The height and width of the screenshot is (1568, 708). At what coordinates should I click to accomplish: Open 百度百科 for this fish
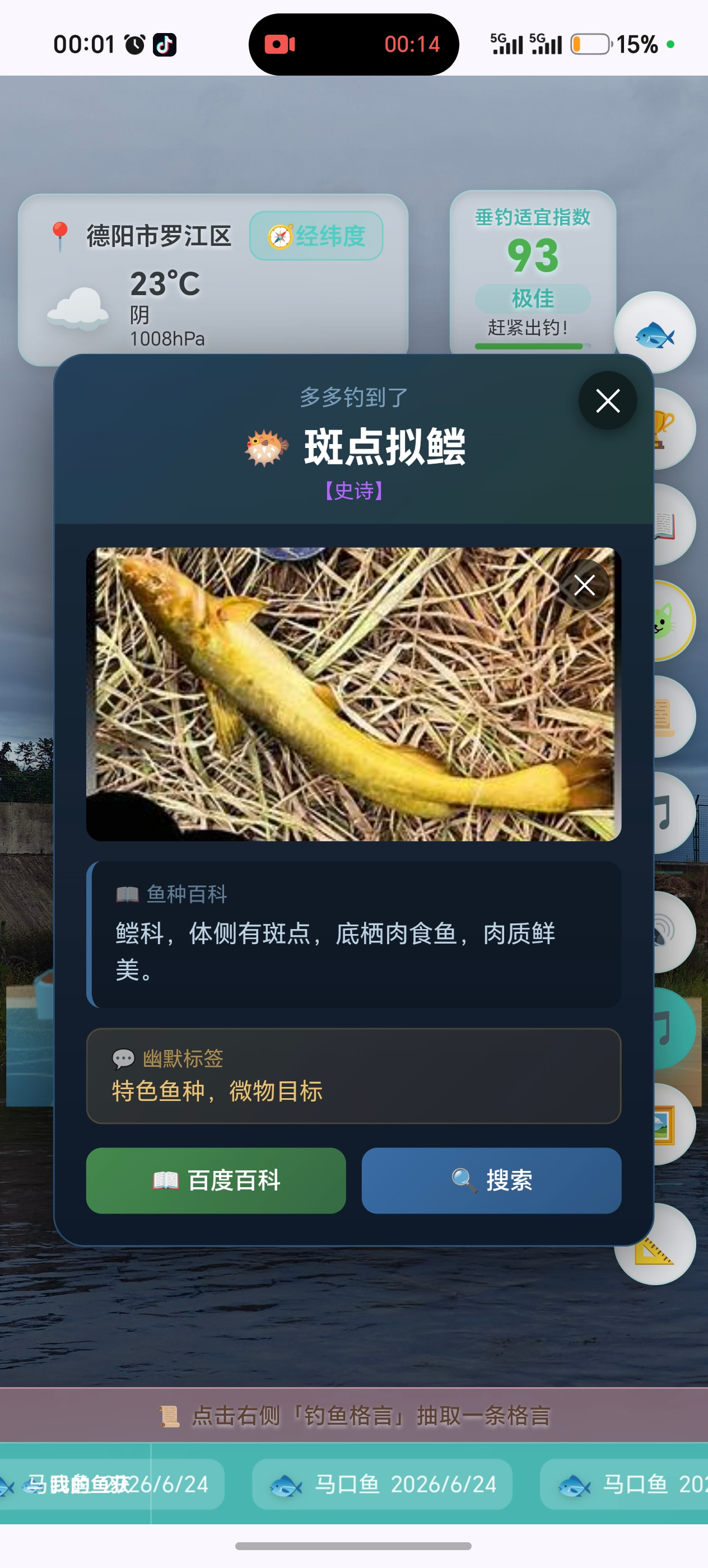216,1180
